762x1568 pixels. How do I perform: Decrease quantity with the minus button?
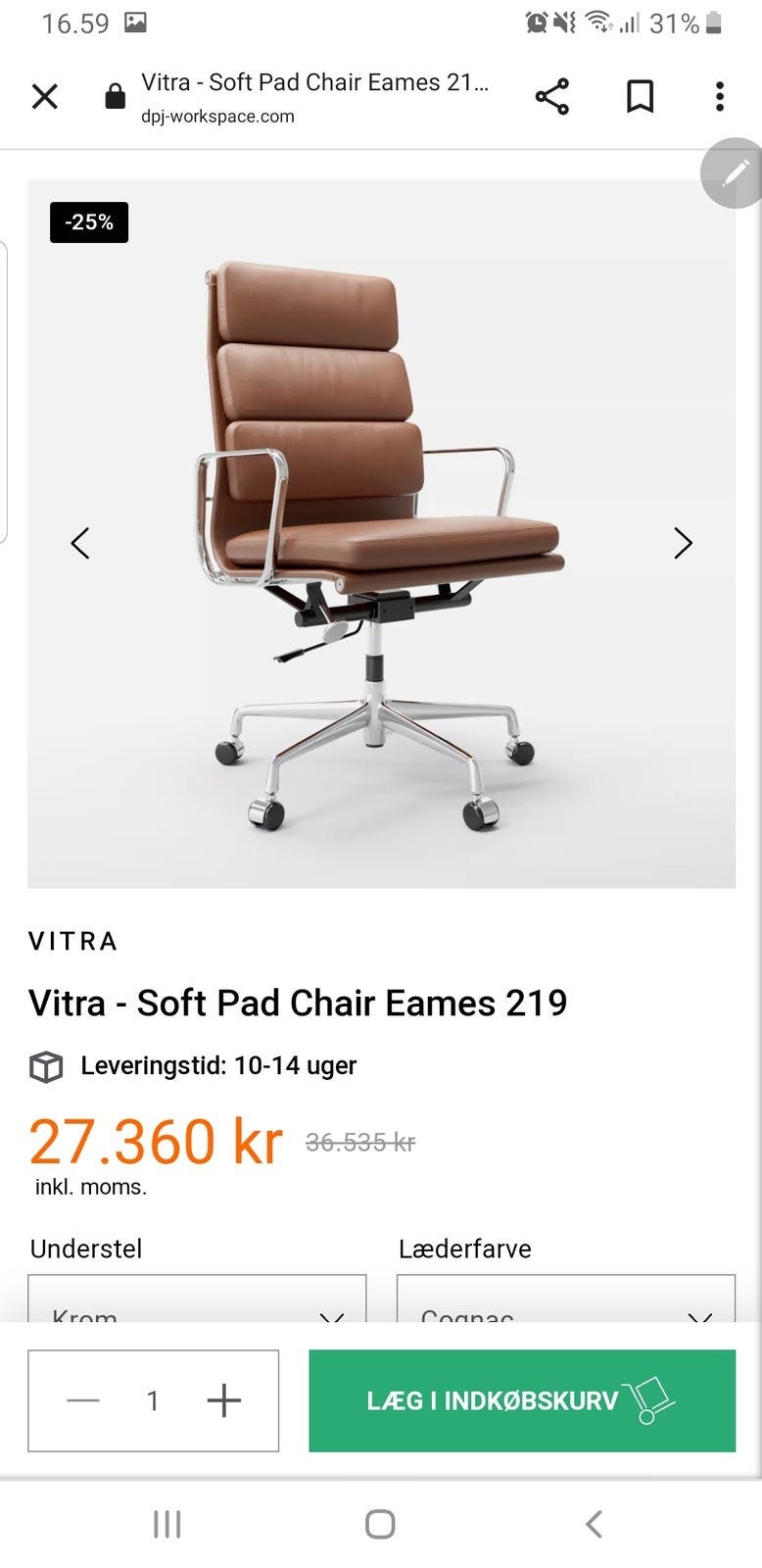(83, 1400)
